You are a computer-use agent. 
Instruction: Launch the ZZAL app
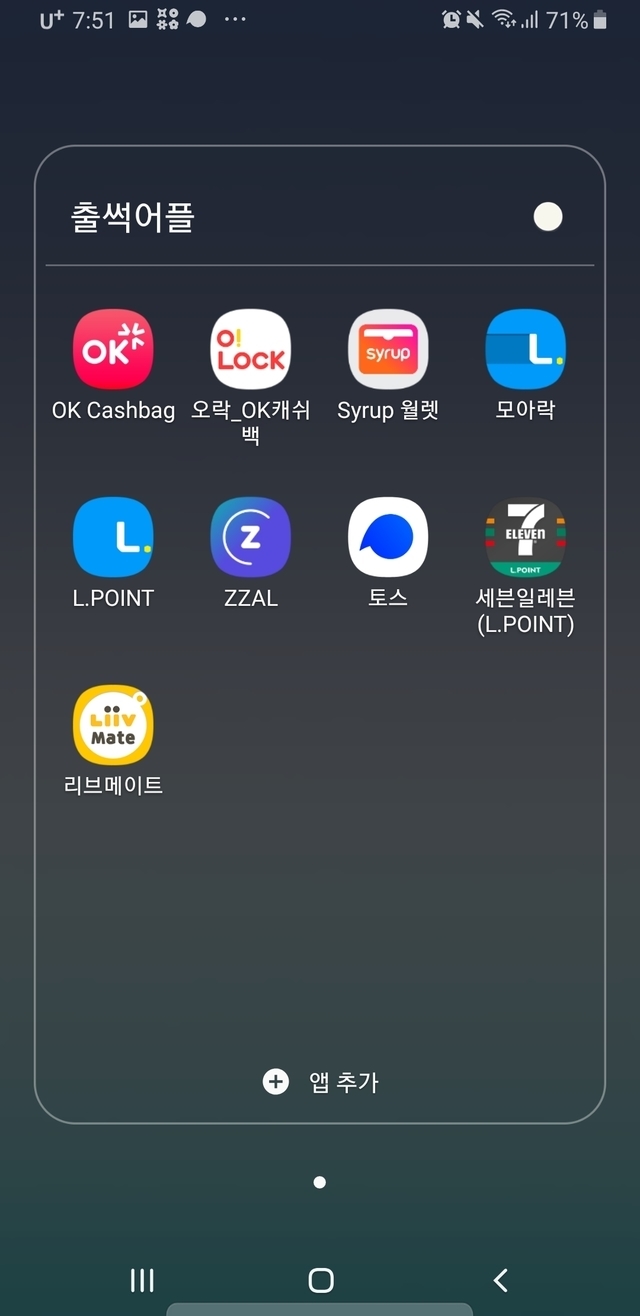coord(251,537)
